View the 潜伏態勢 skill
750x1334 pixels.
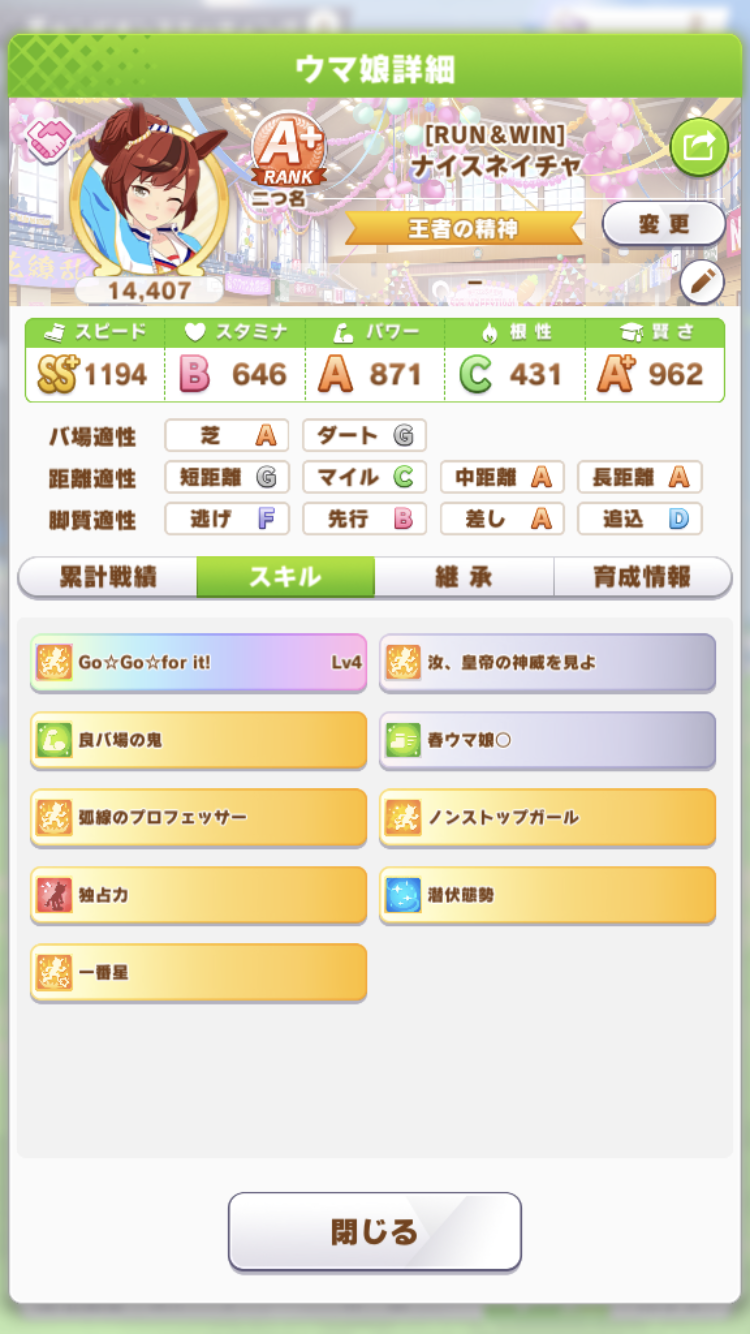pyautogui.click(x=547, y=895)
